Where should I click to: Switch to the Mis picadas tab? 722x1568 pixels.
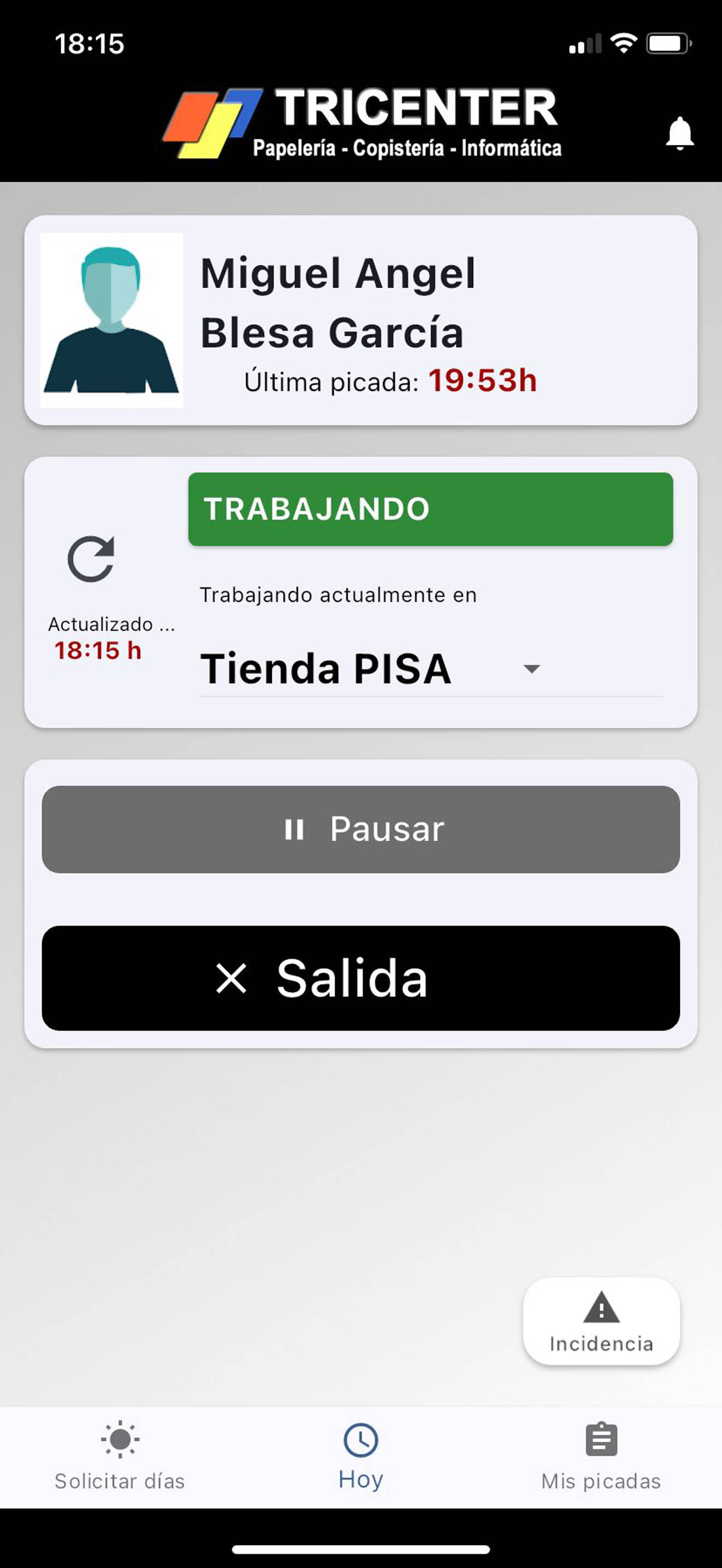coord(602,1467)
